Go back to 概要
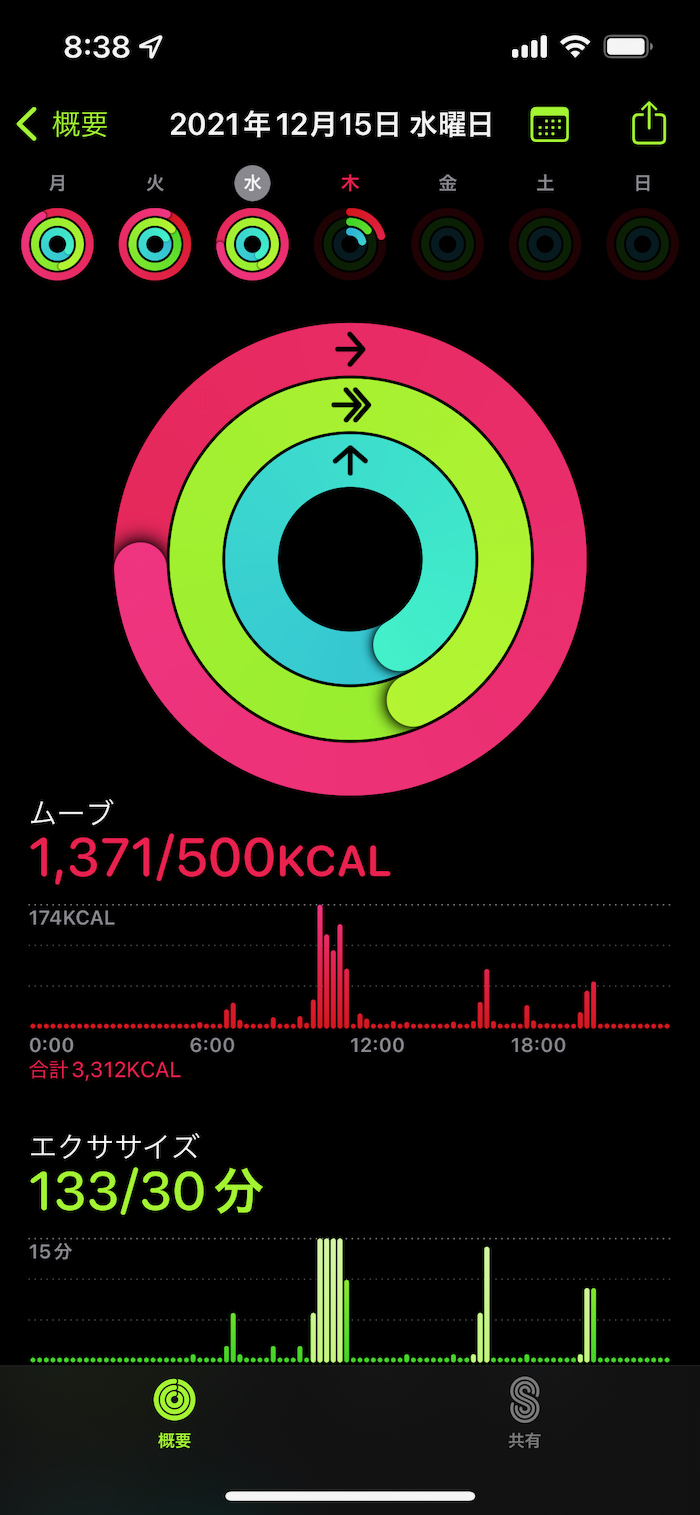Screen dimensions: 700x1515 [x=63, y=124]
